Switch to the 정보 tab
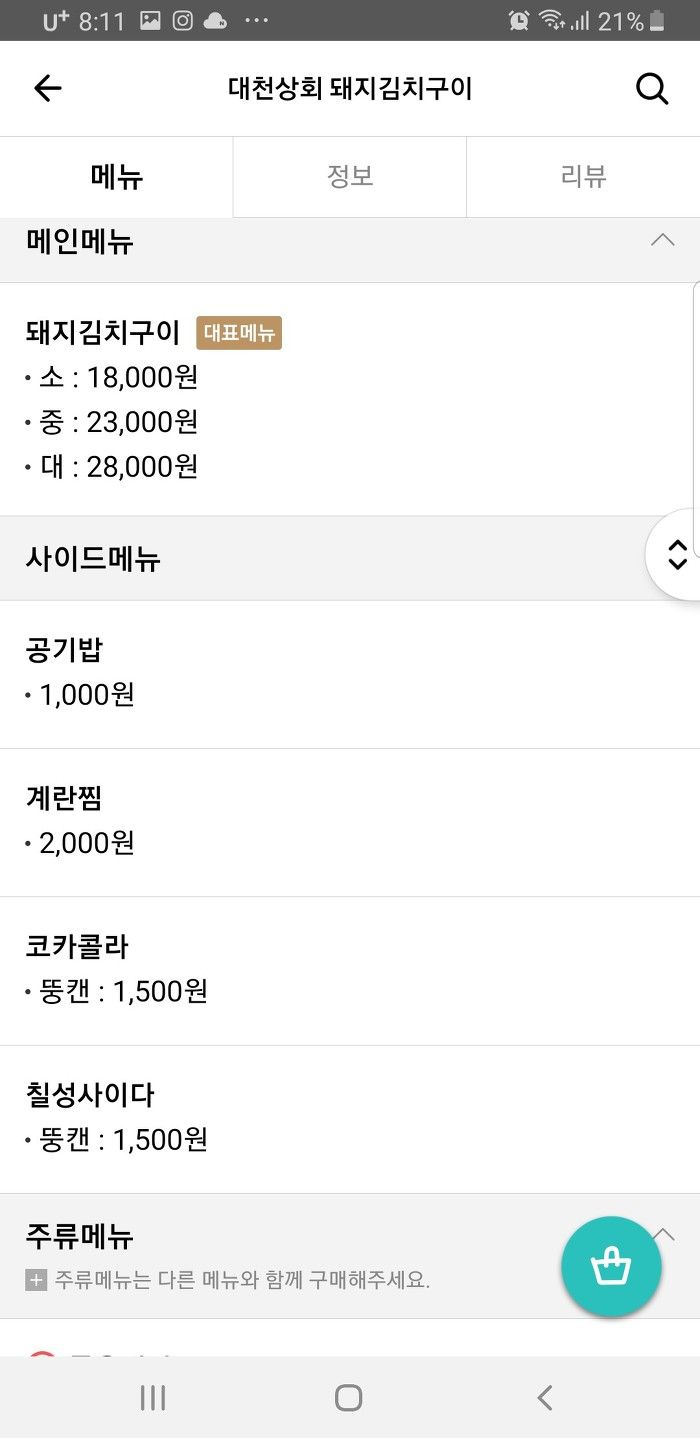This screenshot has width=700, height=1438. [x=350, y=177]
